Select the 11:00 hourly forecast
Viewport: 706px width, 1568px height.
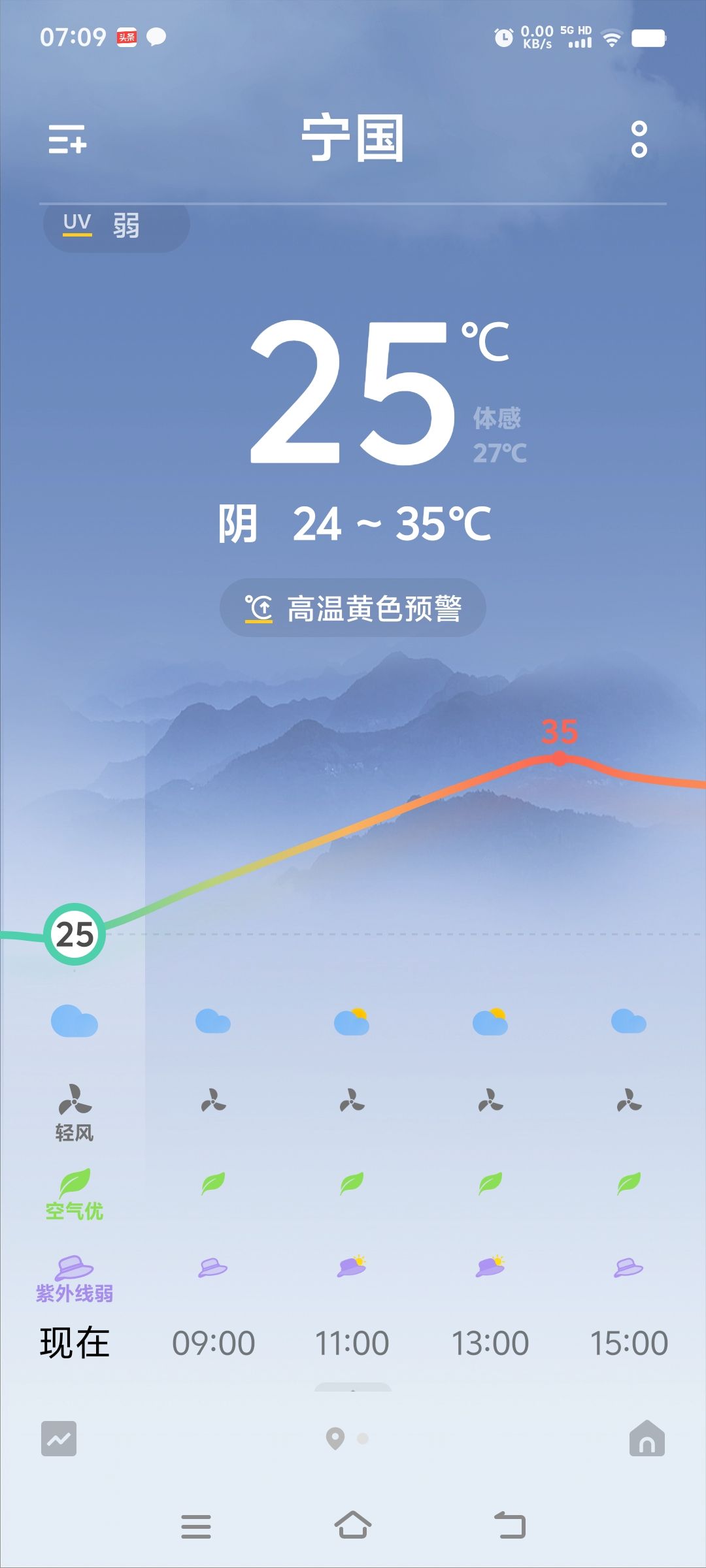tap(352, 1344)
